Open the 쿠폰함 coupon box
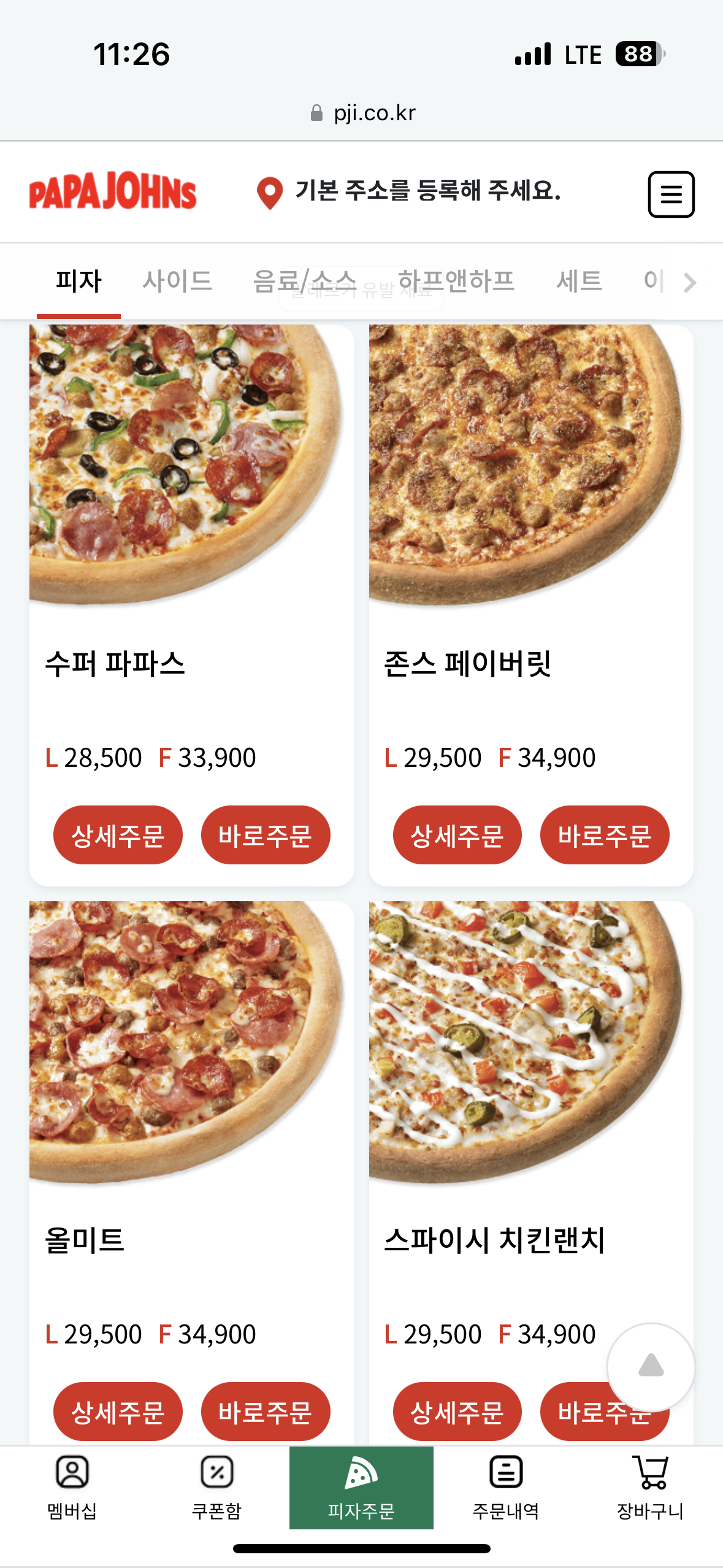The image size is (723, 1568). click(216, 1487)
